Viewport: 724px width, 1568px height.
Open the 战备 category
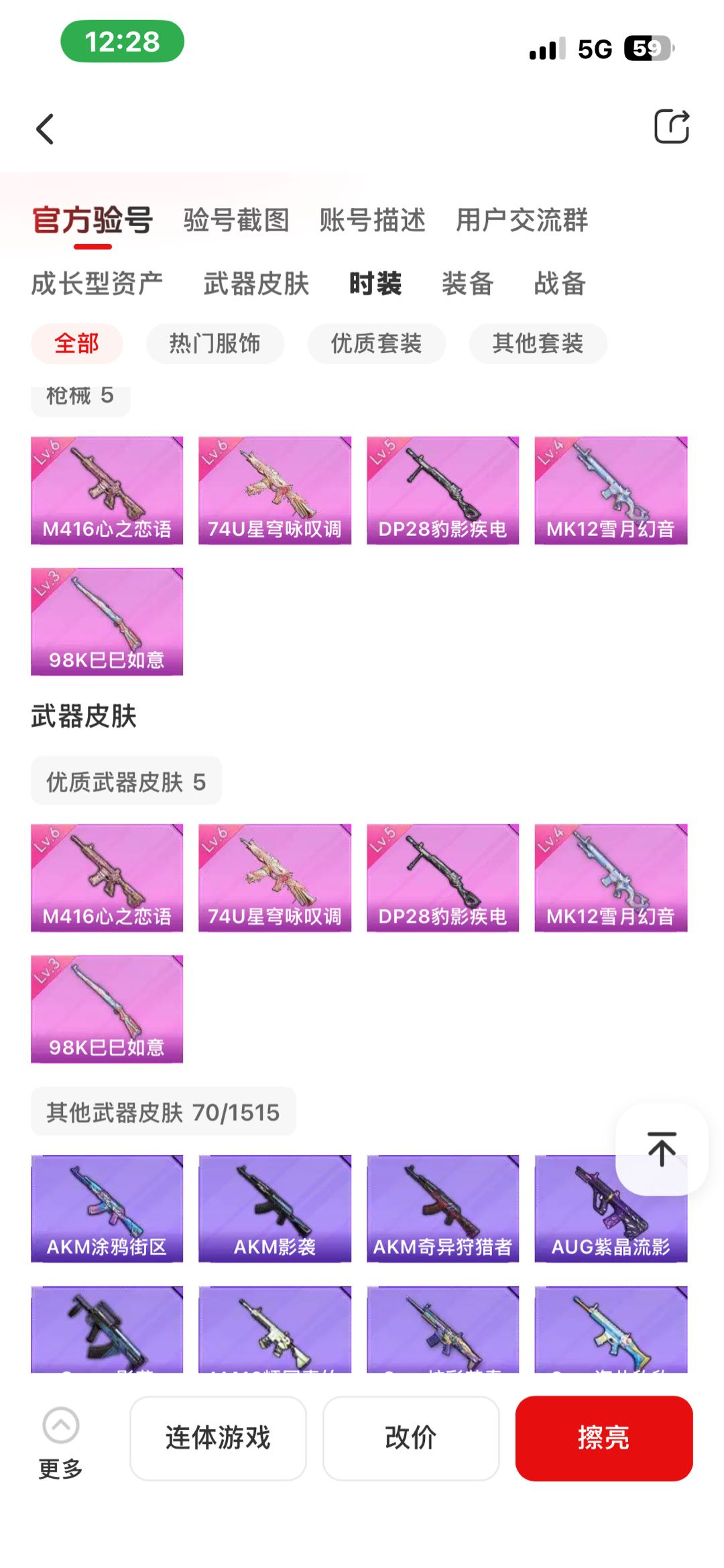click(560, 284)
